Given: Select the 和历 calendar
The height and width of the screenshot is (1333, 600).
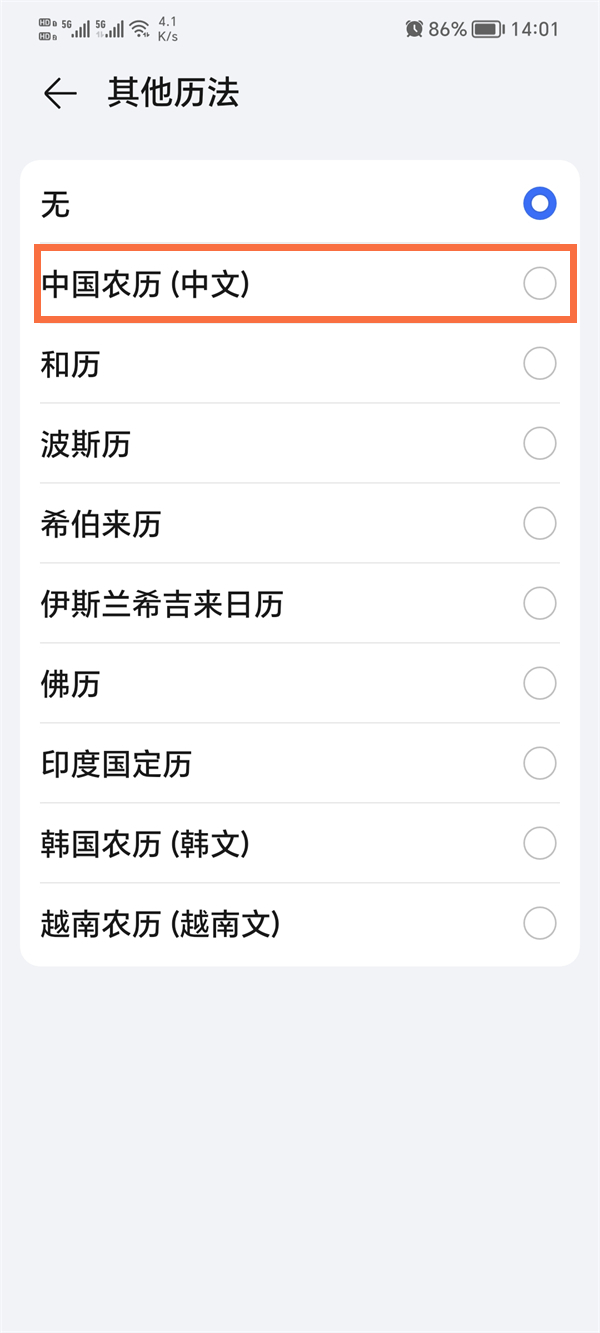Looking at the screenshot, I should point(539,364).
